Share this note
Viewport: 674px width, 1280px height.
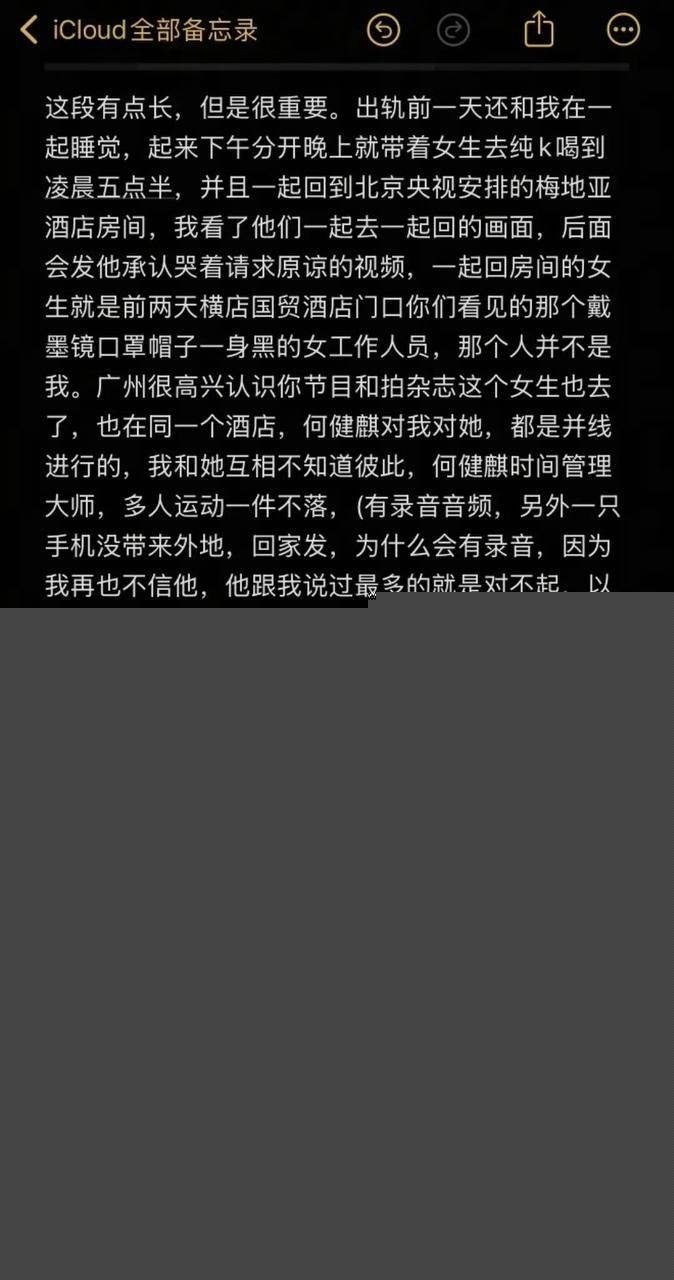(x=539, y=29)
